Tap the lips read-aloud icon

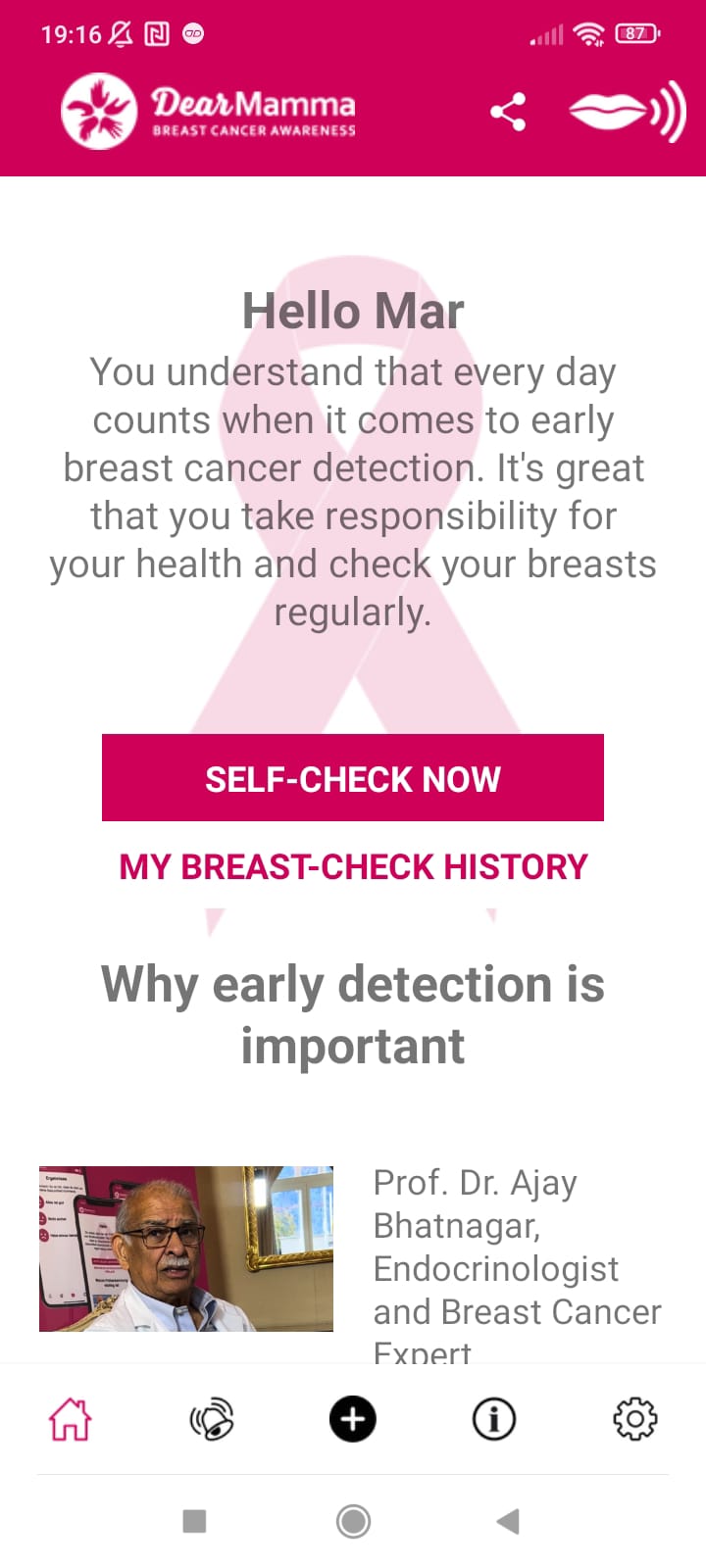(628, 112)
